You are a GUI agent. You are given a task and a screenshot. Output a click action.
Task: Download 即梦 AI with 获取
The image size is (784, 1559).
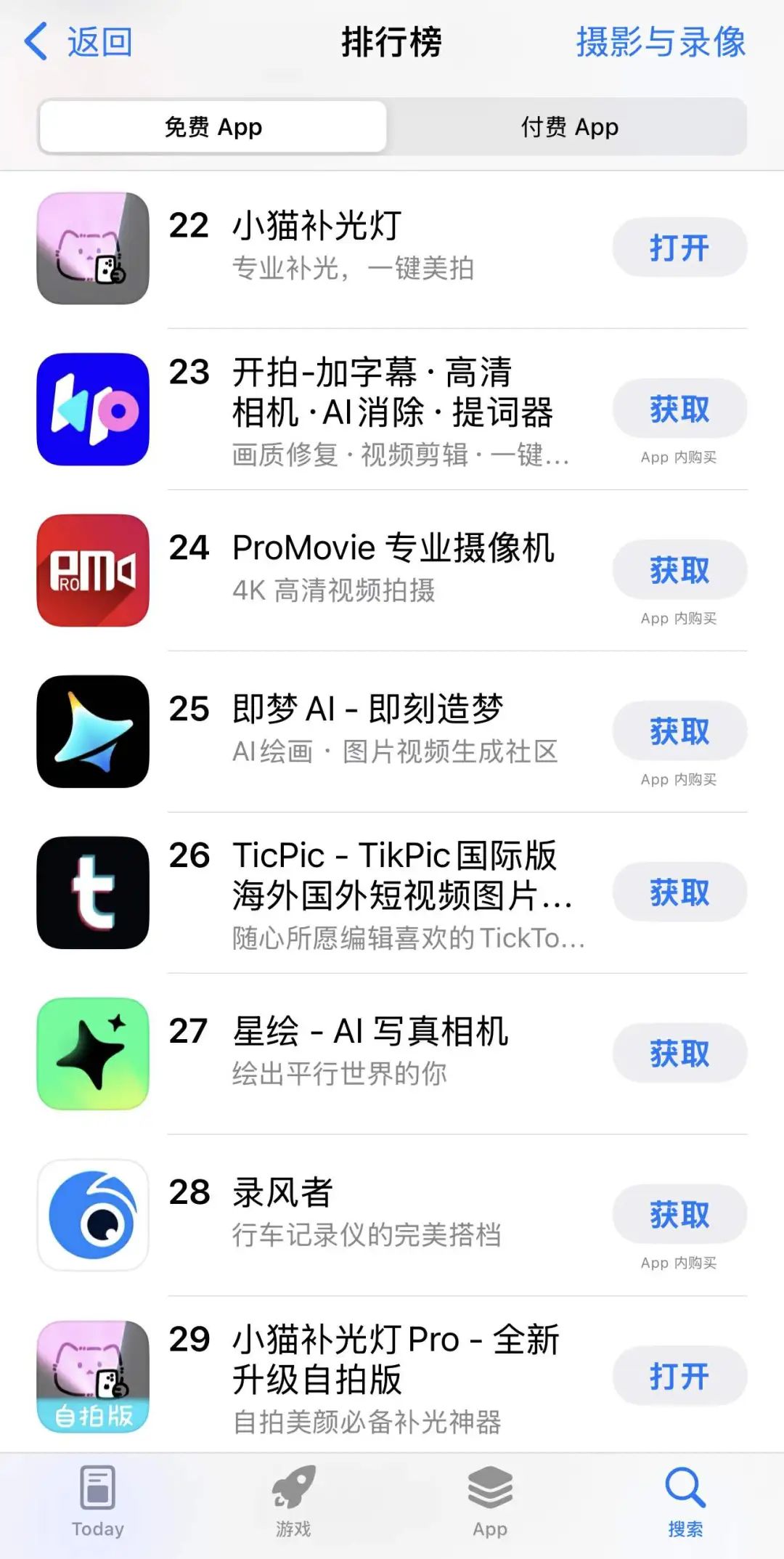coord(679,731)
